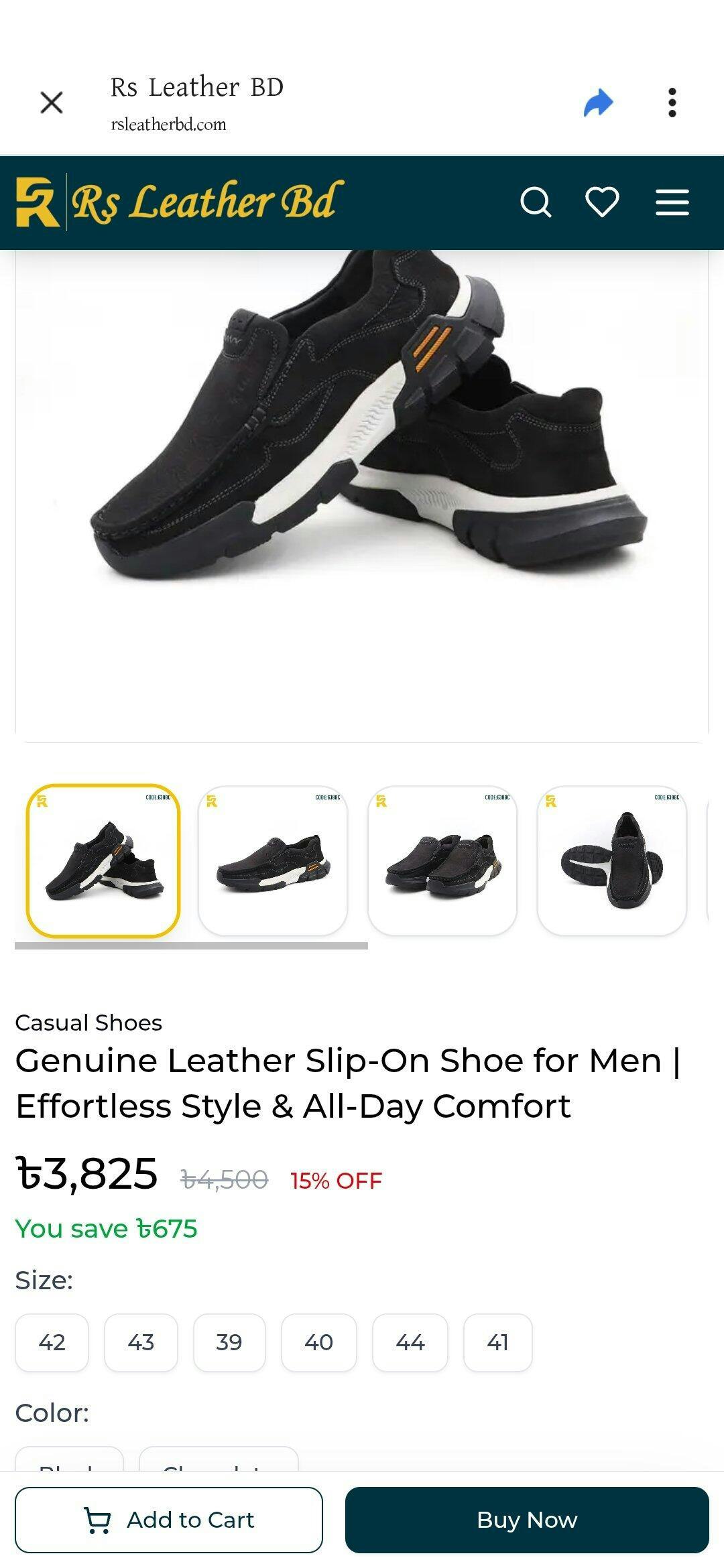The image size is (724, 1568).
Task: View the fourth thumbnail showing the sole
Action: click(612, 860)
